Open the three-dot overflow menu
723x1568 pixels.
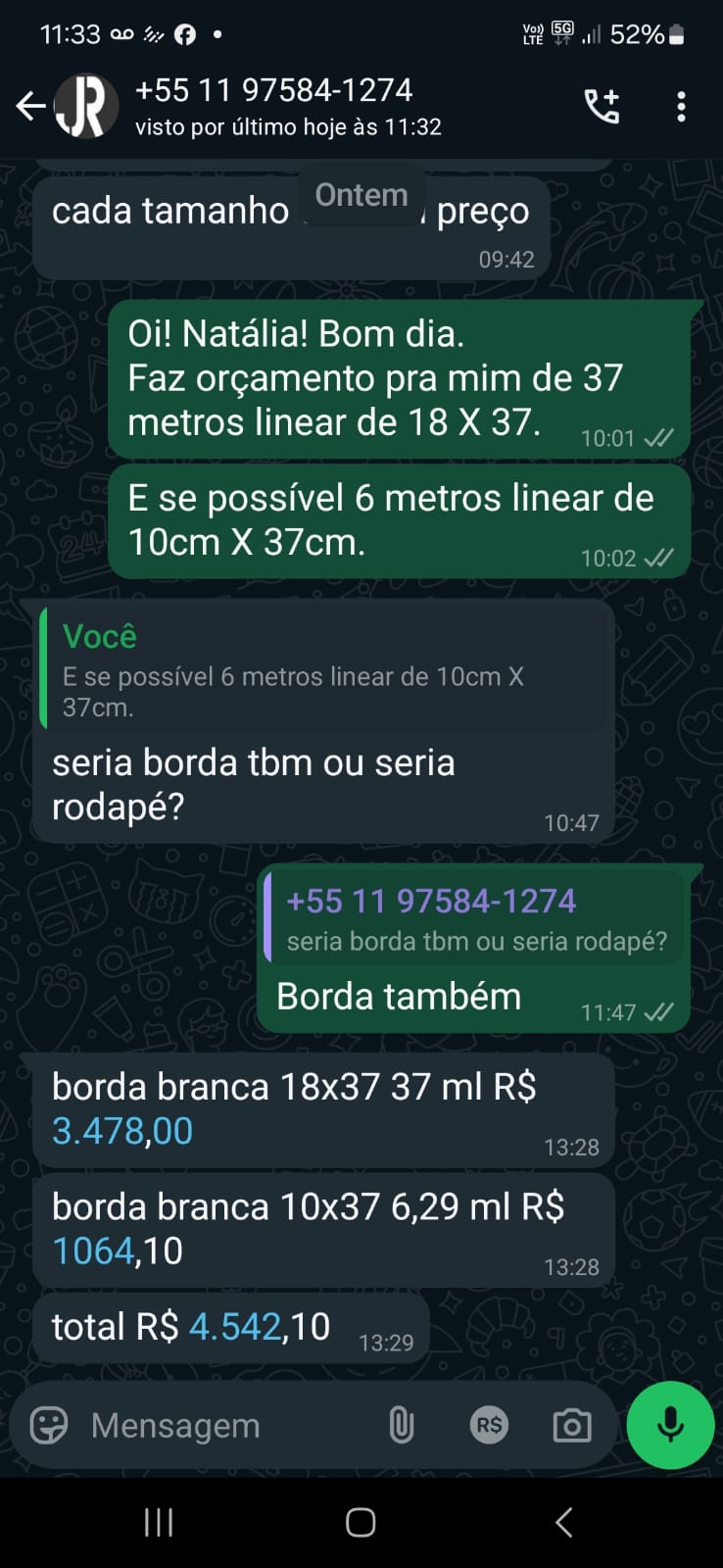(681, 107)
